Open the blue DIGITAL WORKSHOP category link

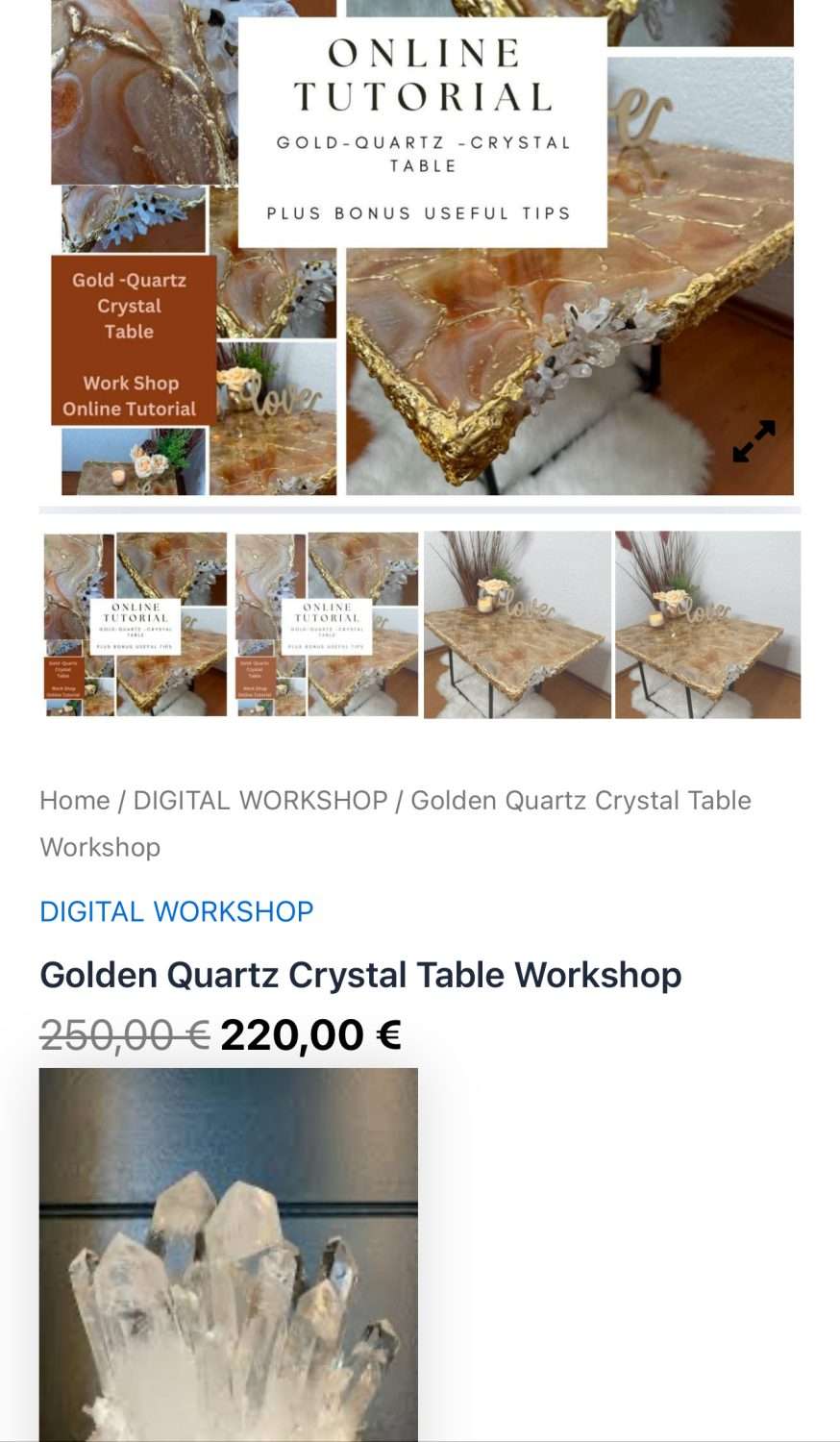coord(177,910)
